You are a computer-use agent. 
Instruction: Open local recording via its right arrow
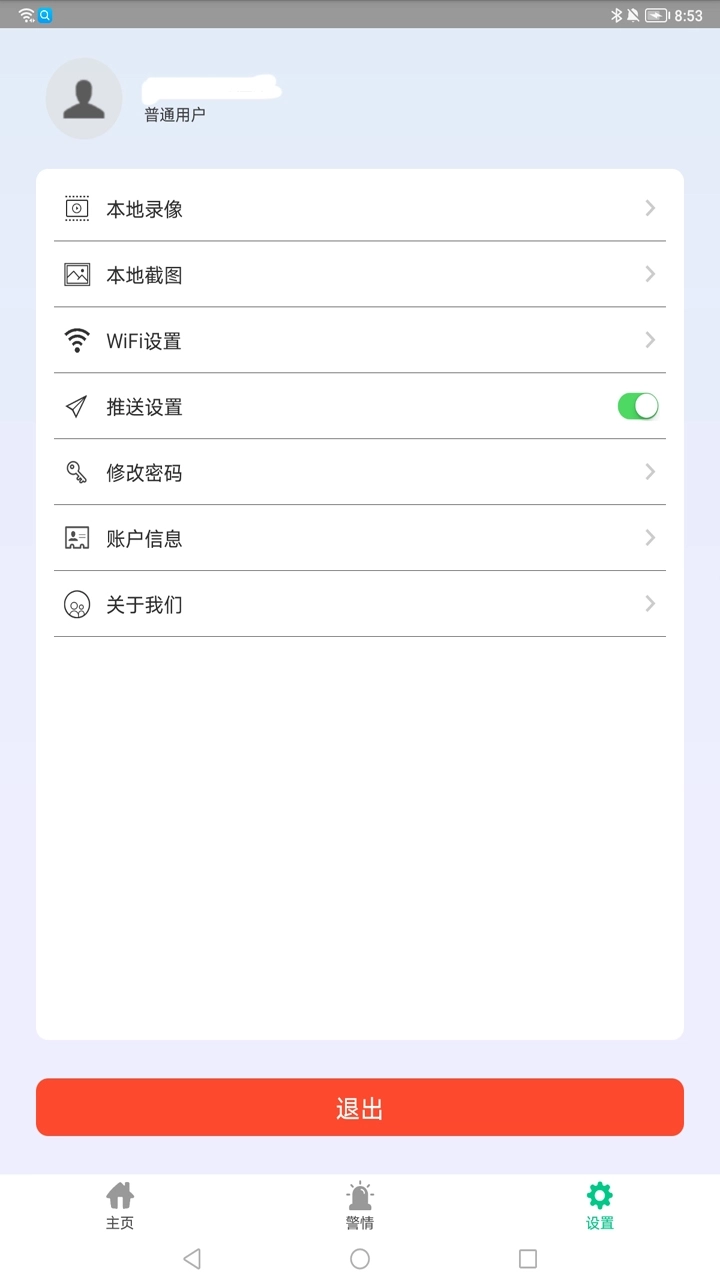pos(649,207)
